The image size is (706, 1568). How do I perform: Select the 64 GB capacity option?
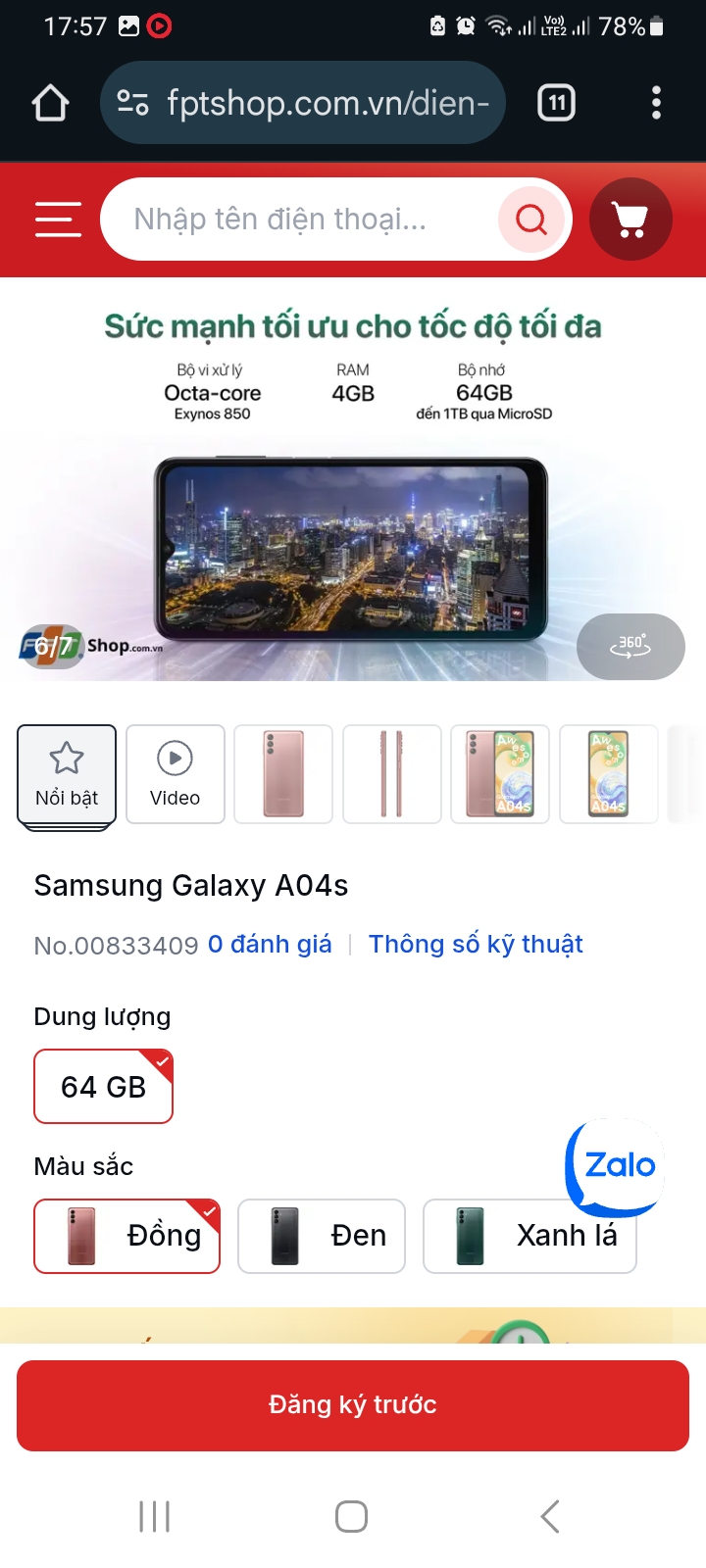pyautogui.click(x=103, y=1086)
